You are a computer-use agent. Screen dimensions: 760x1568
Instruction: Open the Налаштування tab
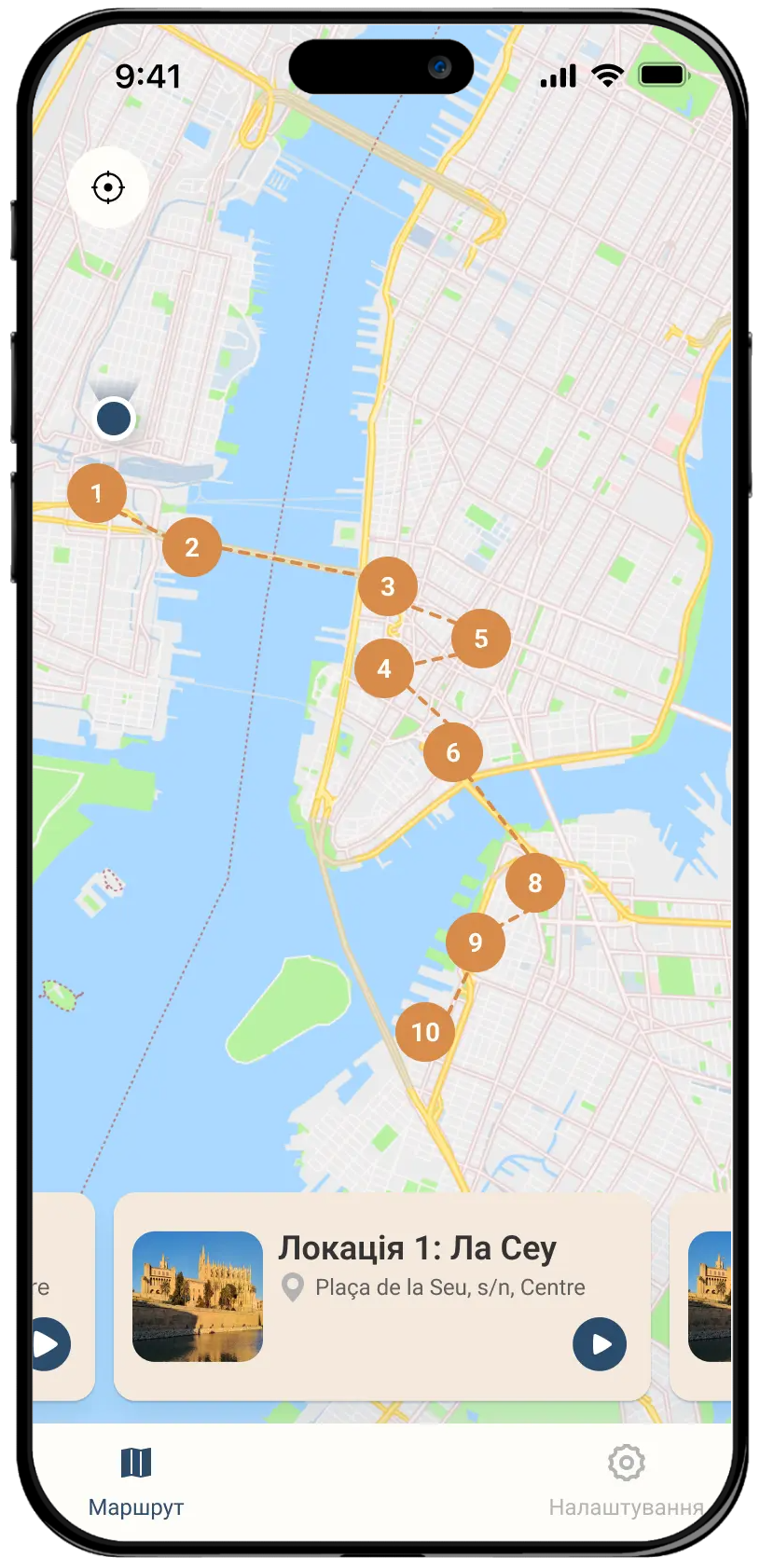pyautogui.click(x=626, y=1482)
